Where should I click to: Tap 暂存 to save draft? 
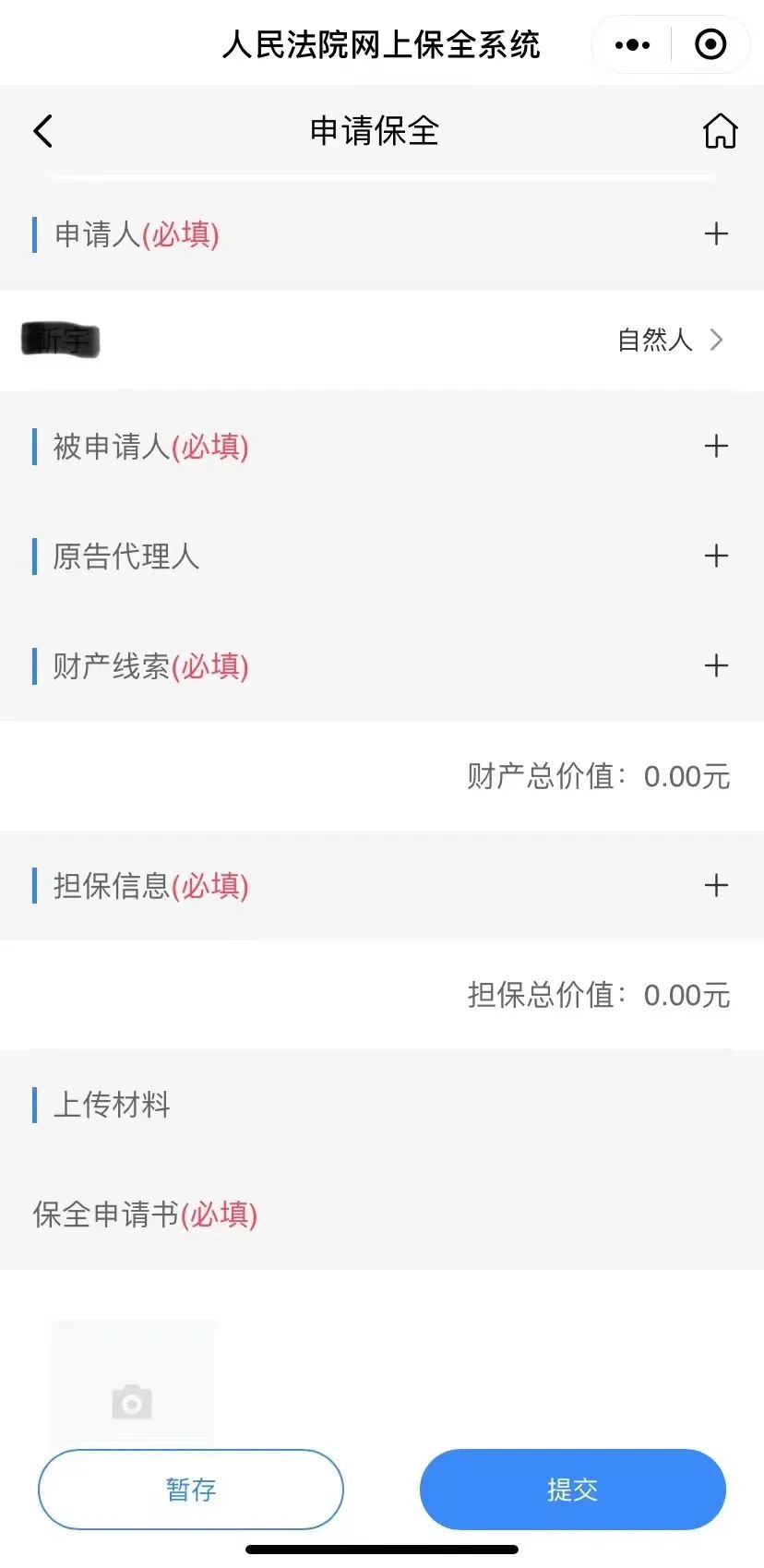(191, 1489)
